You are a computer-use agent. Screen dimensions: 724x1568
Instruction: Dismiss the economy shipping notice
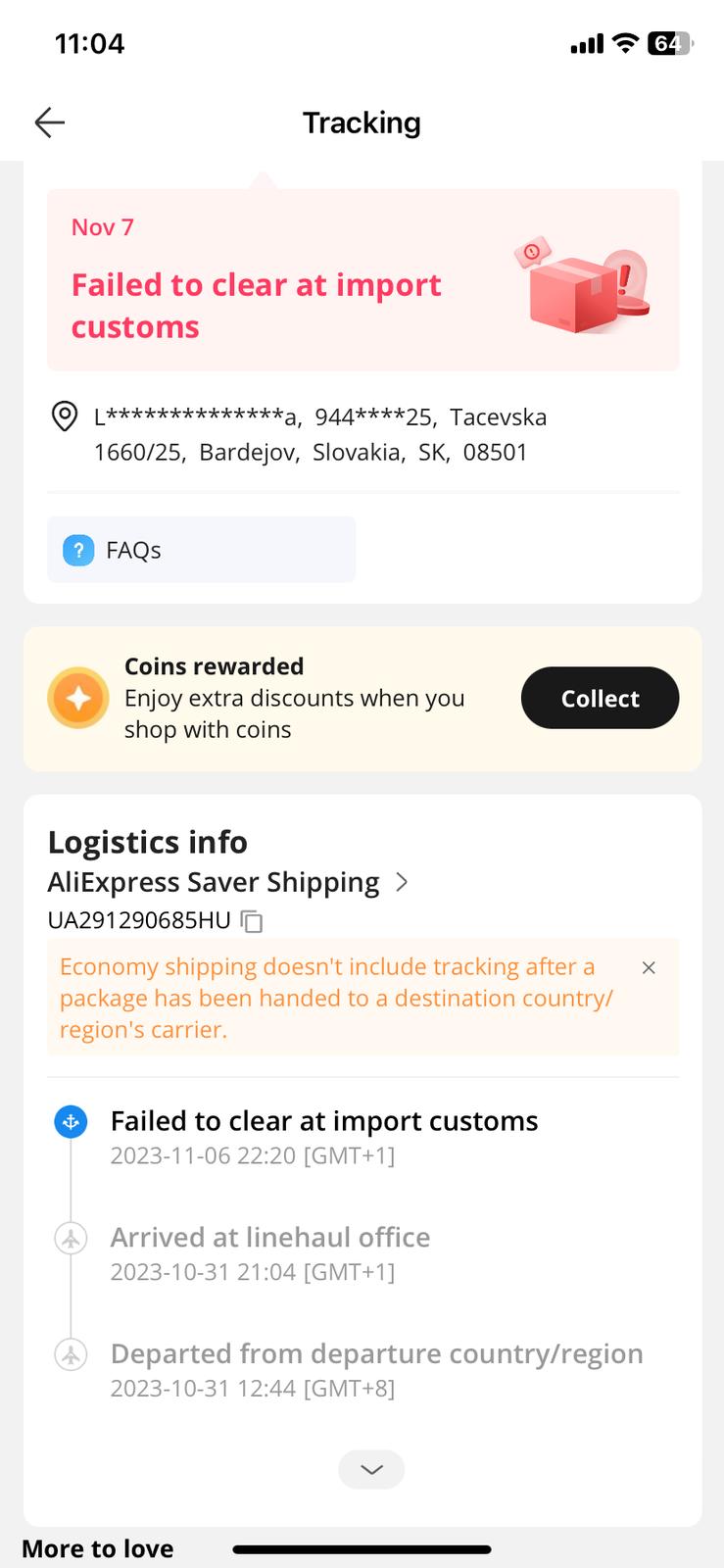(649, 968)
